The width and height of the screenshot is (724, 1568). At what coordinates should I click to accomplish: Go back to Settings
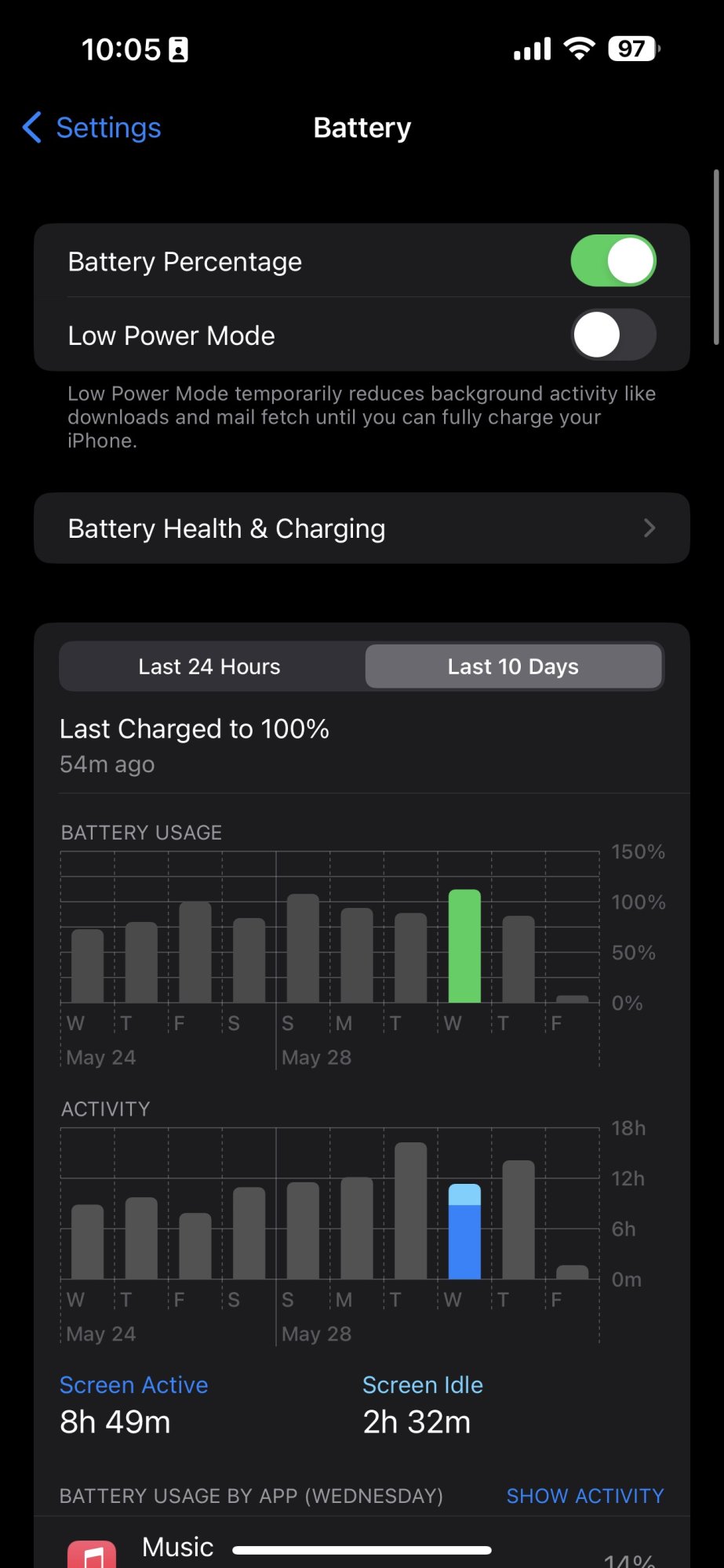(93, 128)
